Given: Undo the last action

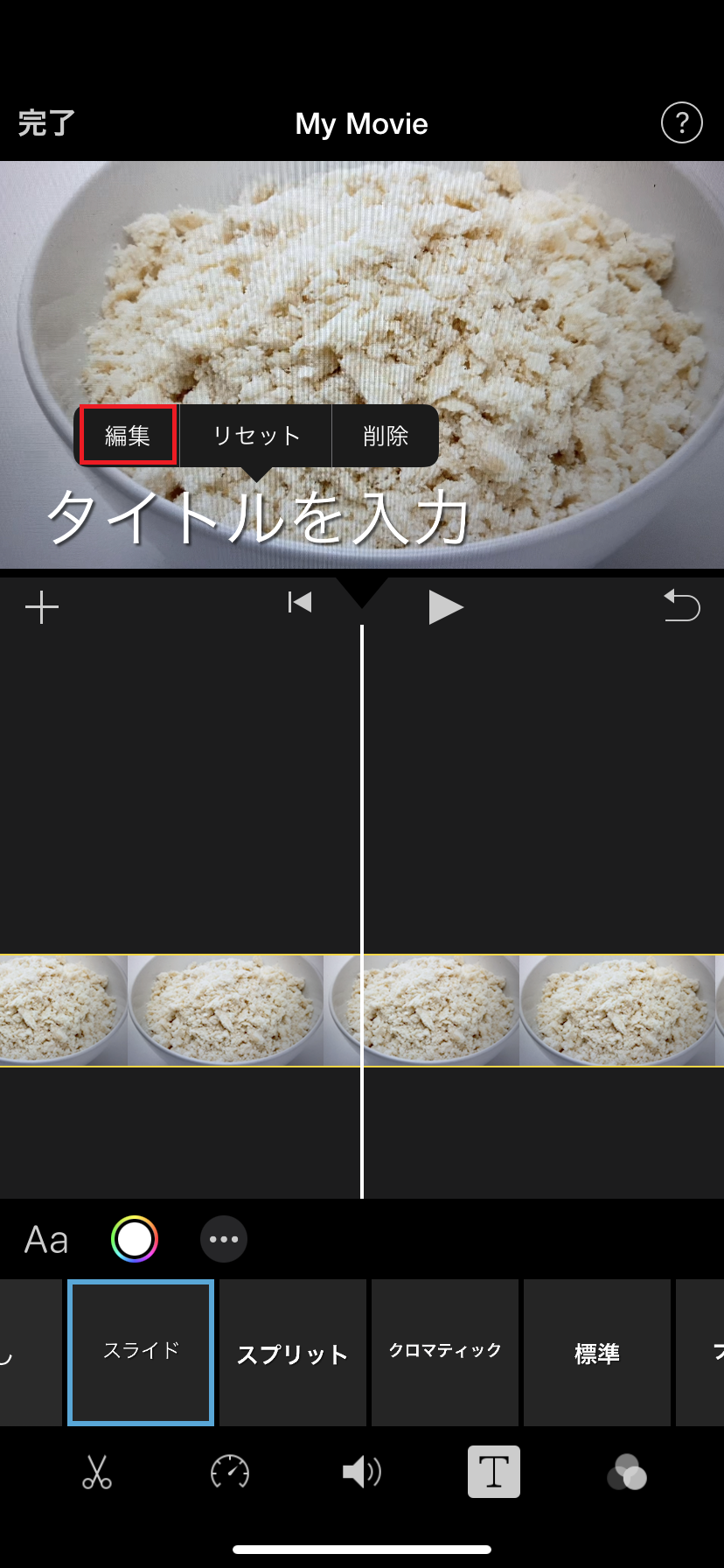Looking at the screenshot, I should coord(681,605).
